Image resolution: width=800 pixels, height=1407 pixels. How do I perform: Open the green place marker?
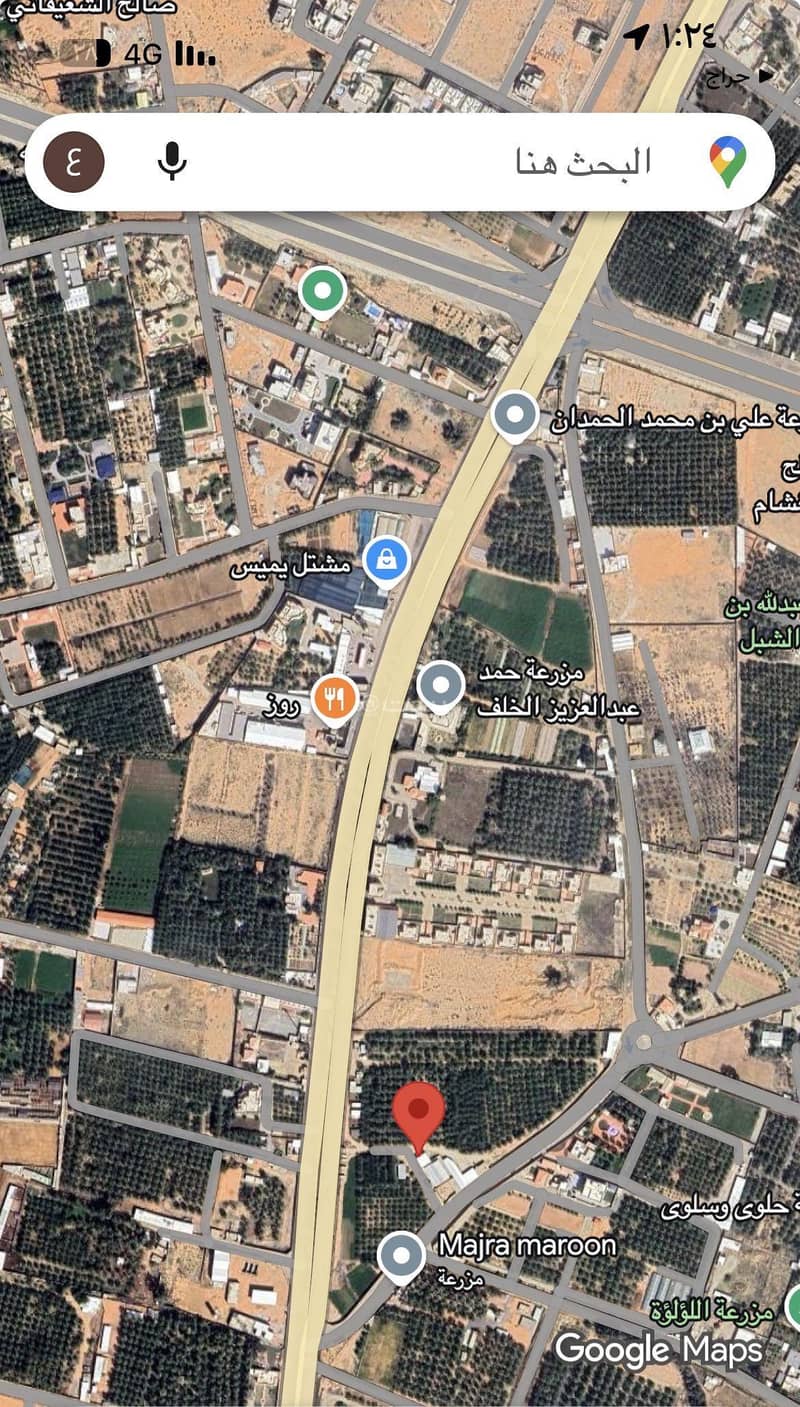tap(322, 292)
